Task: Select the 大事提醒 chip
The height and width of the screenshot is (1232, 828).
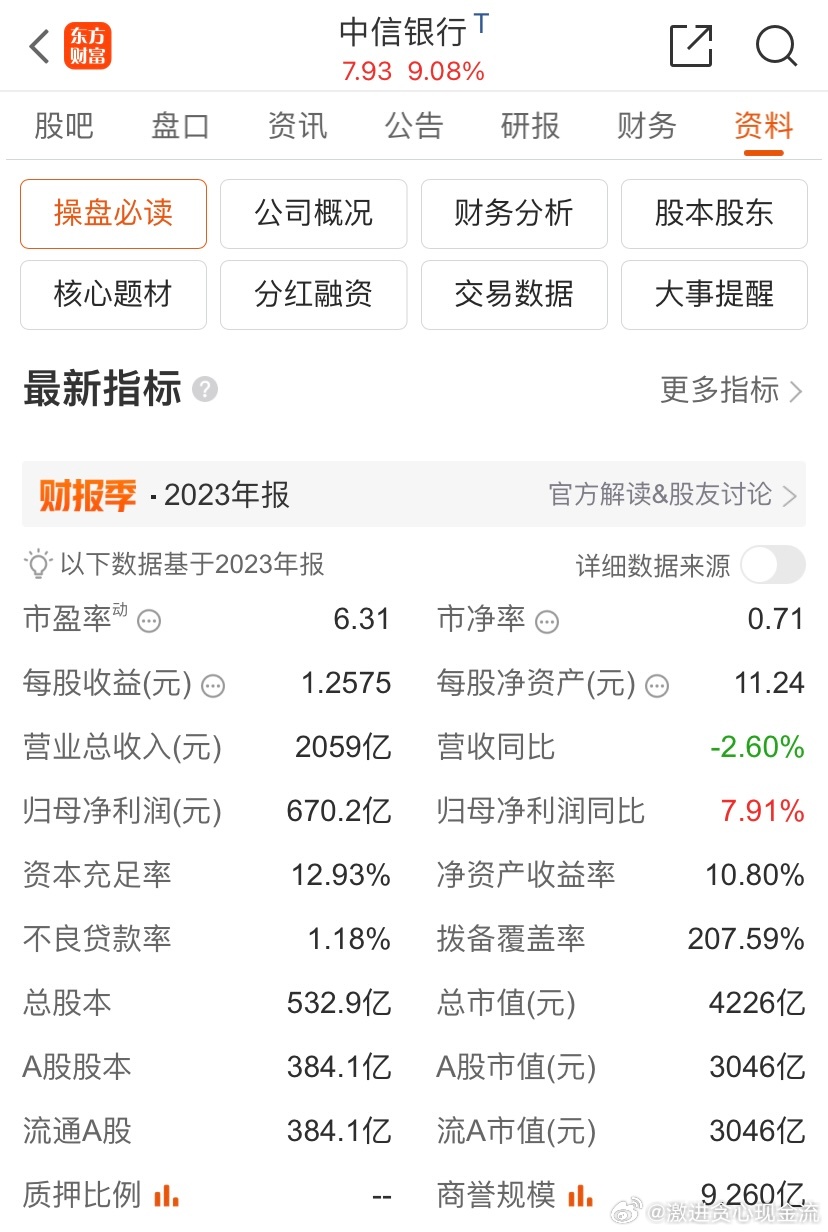Action: pos(714,295)
